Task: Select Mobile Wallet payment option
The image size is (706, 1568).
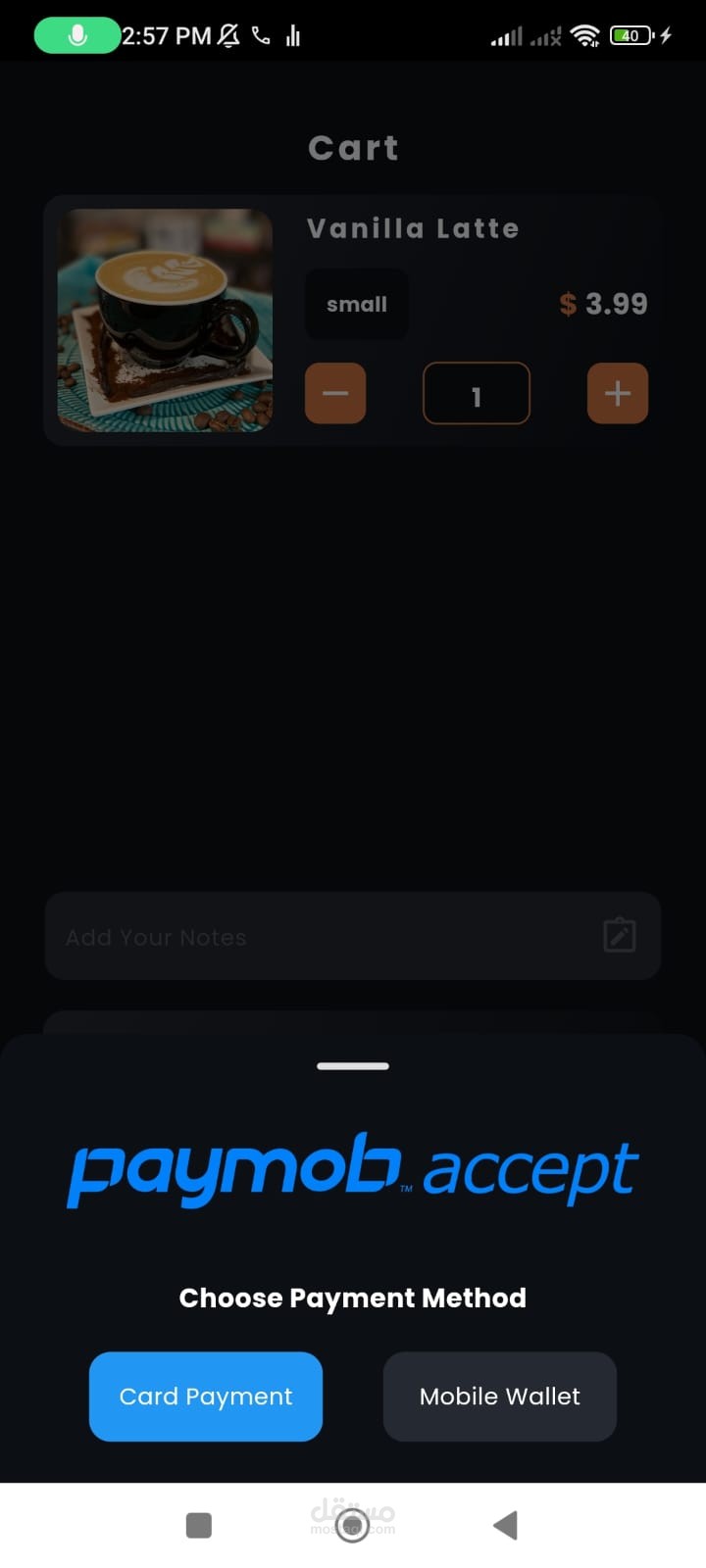Action: pos(500,1396)
